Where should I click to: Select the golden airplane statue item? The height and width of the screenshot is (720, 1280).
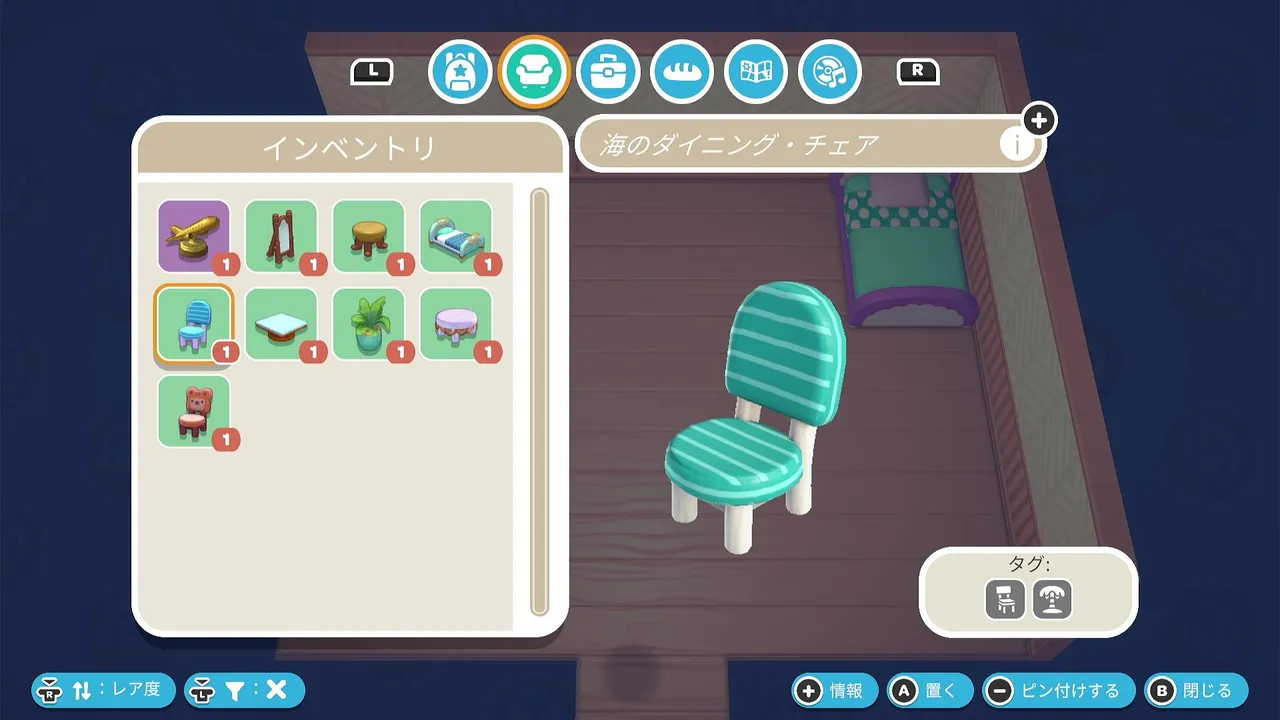[x=194, y=236]
